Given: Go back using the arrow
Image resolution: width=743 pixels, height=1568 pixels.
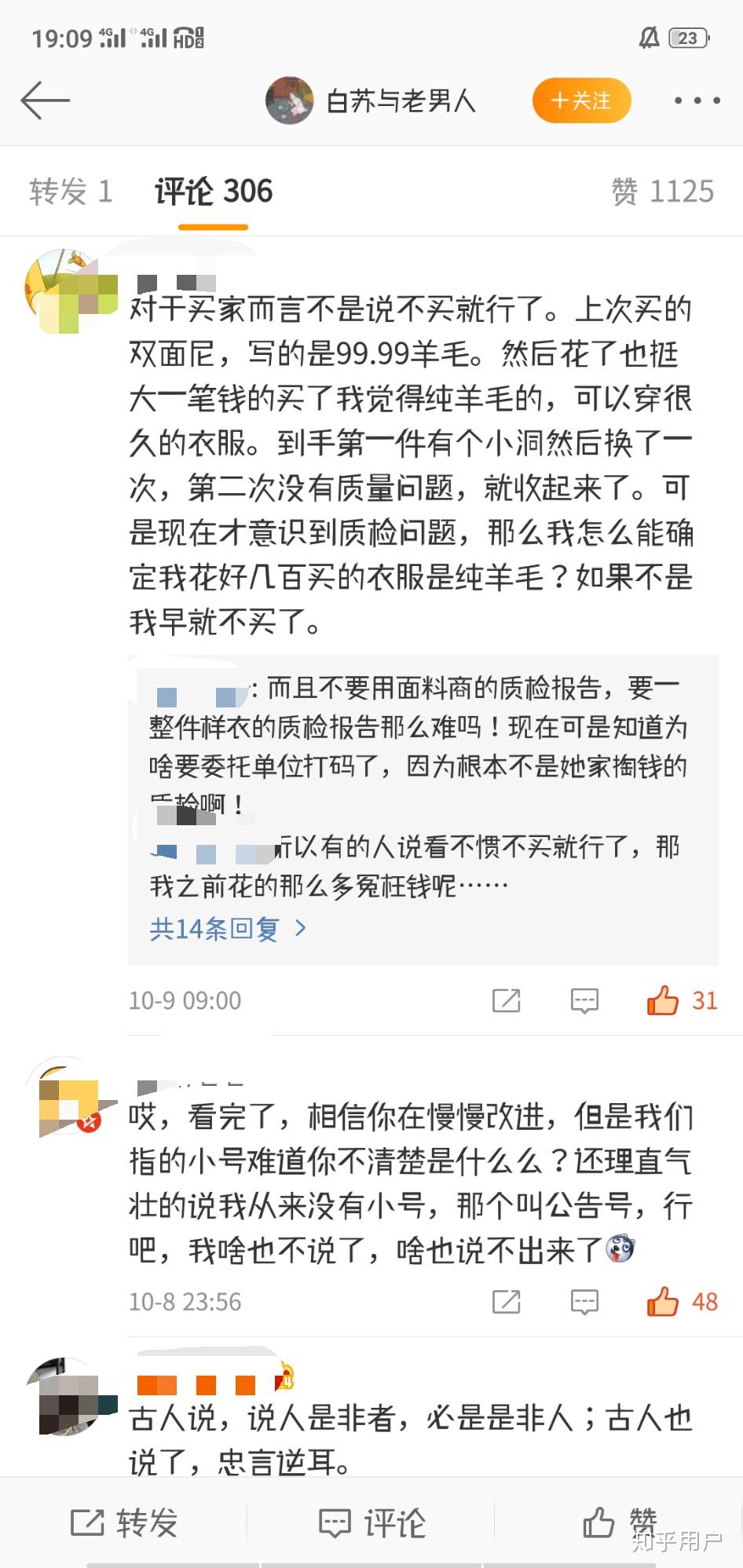Looking at the screenshot, I should [x=45, y=101].
